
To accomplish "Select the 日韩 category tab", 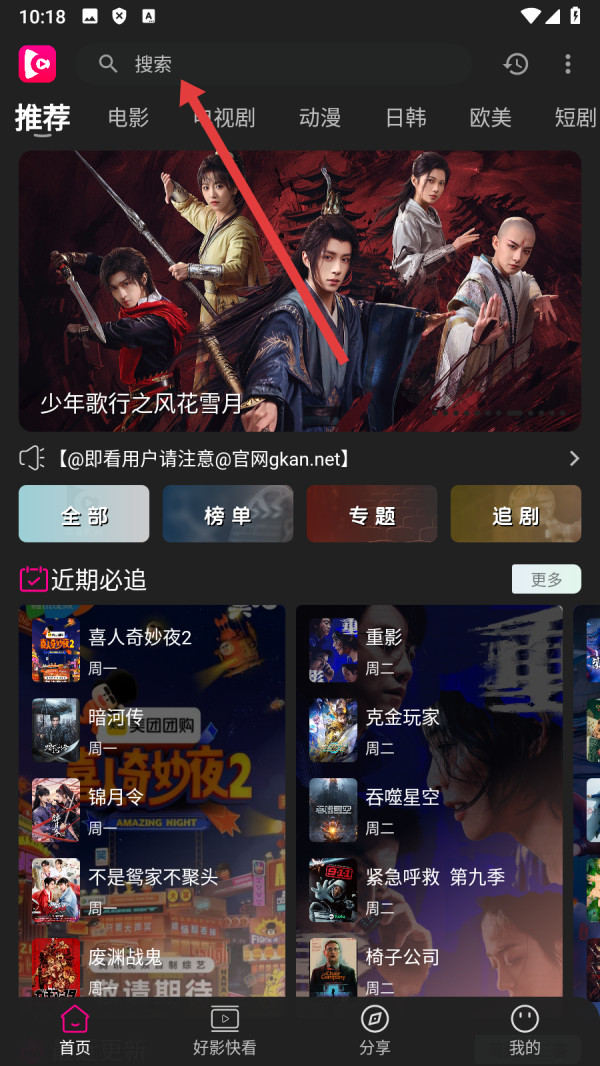I will (x=406, y=118).
